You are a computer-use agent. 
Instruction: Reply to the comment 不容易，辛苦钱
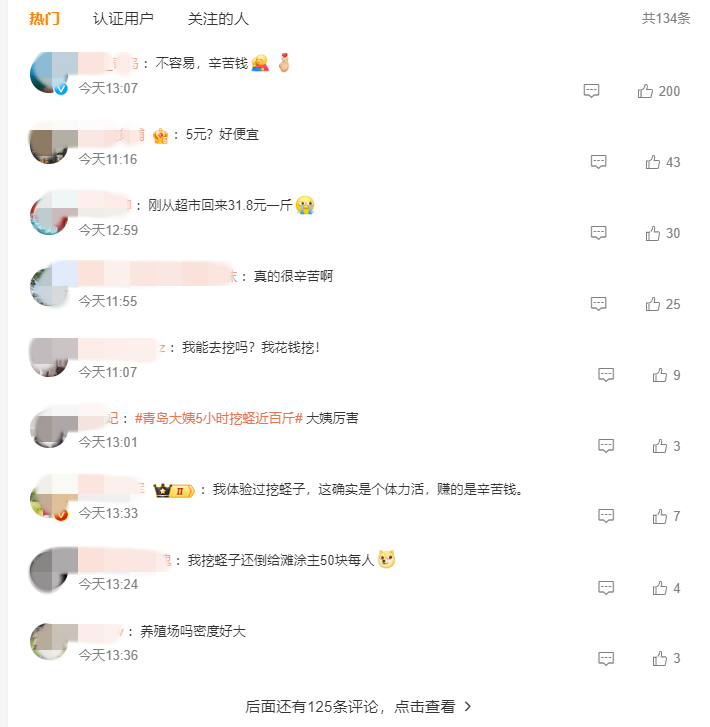pyautogui.click(x=591, y=91)
